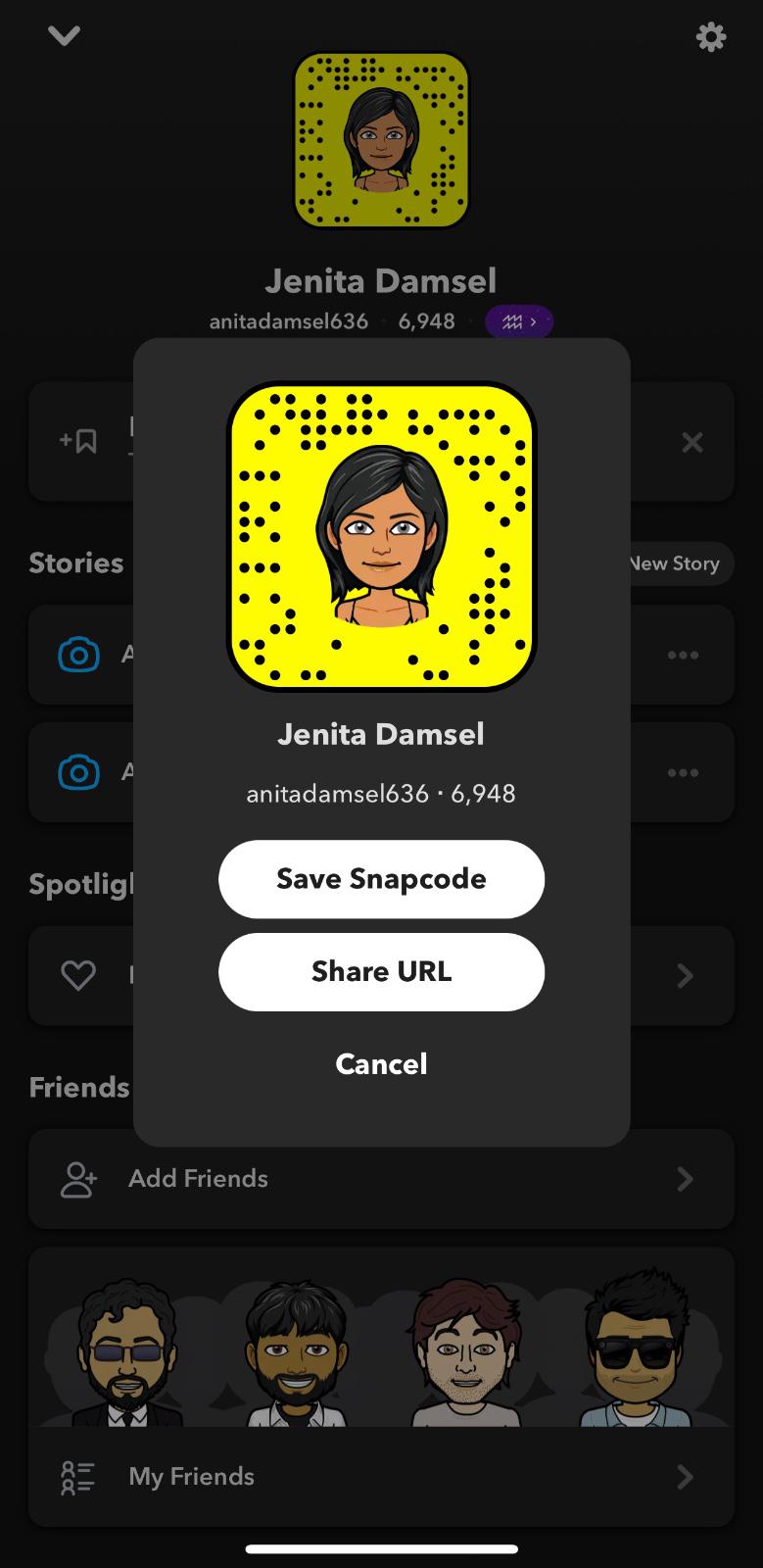Save the Snapcode image
Viewport: 763px width, 1568px height.
tap(381, 879)
